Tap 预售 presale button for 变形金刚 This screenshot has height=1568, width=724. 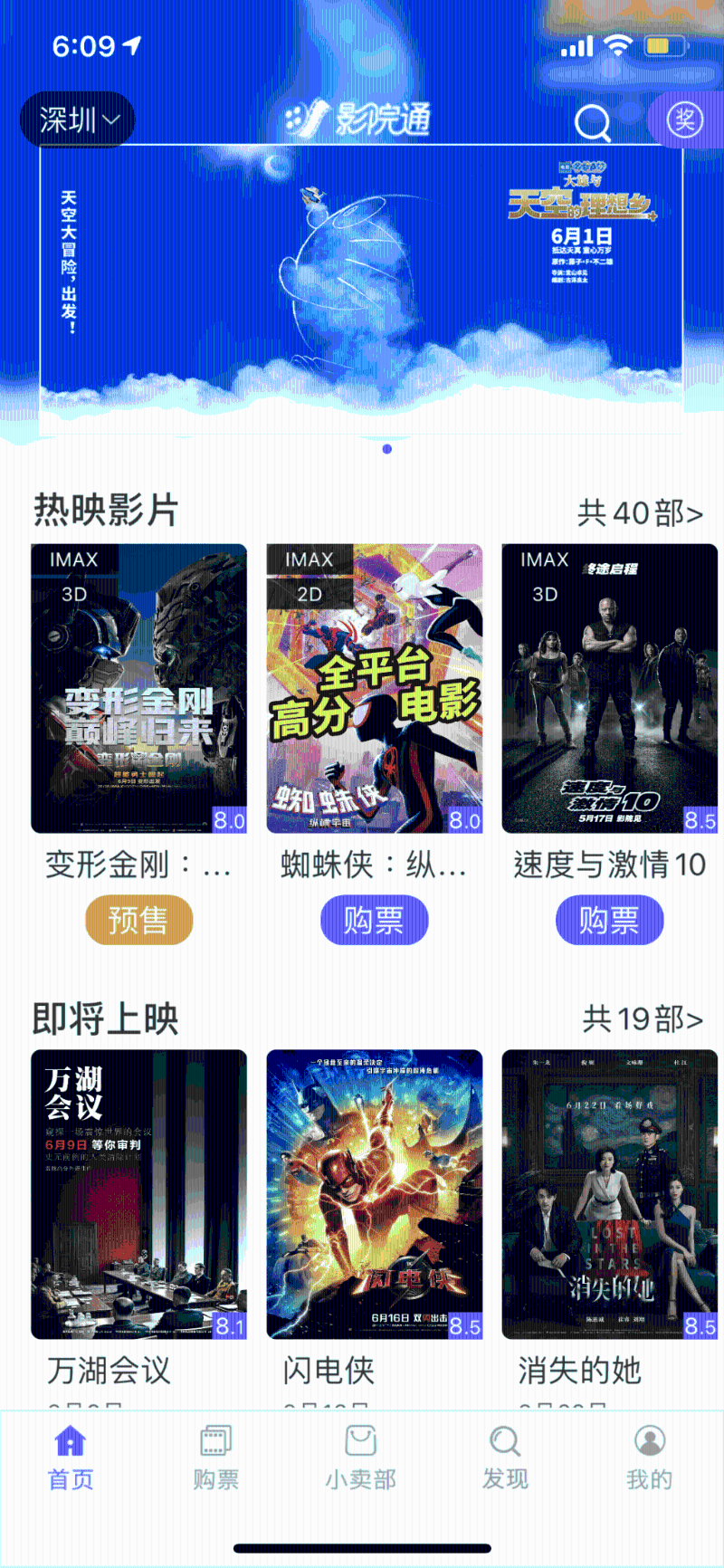(x=138, y=920)
